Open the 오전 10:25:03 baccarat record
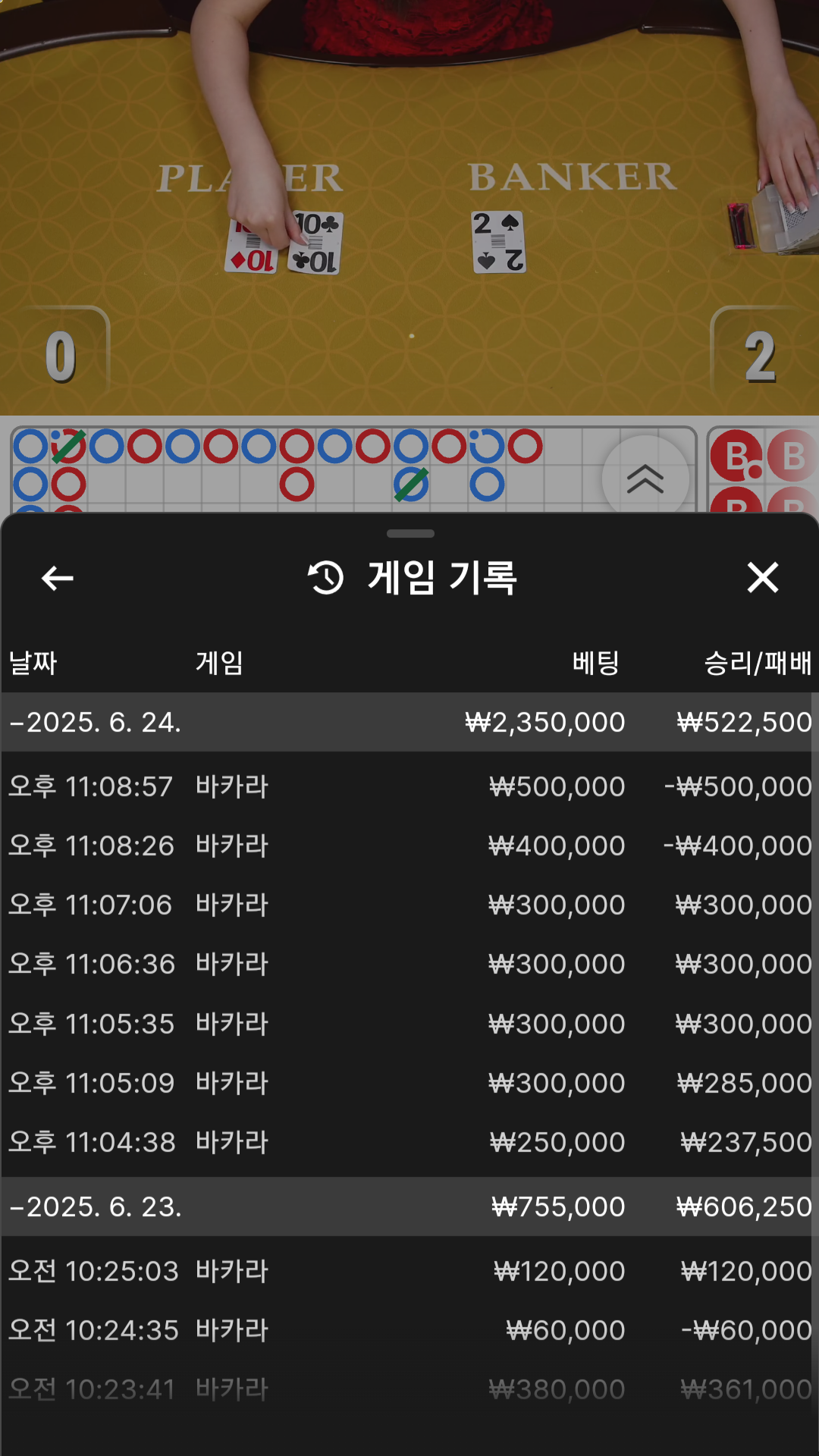 (409, 1271)
